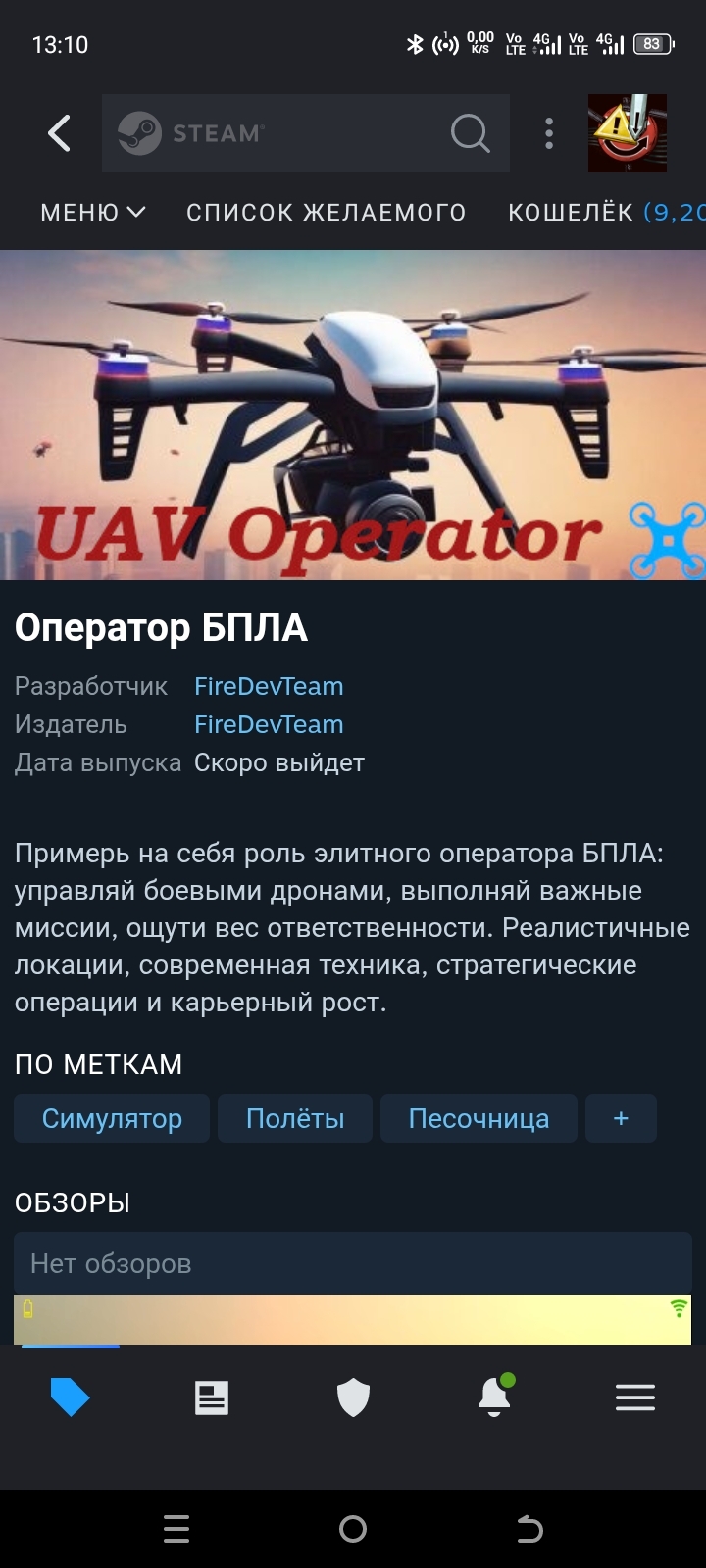Viewport: 706px width, 1568px height.
Task: Switch to the news tab
Action: click(211, 1397)
